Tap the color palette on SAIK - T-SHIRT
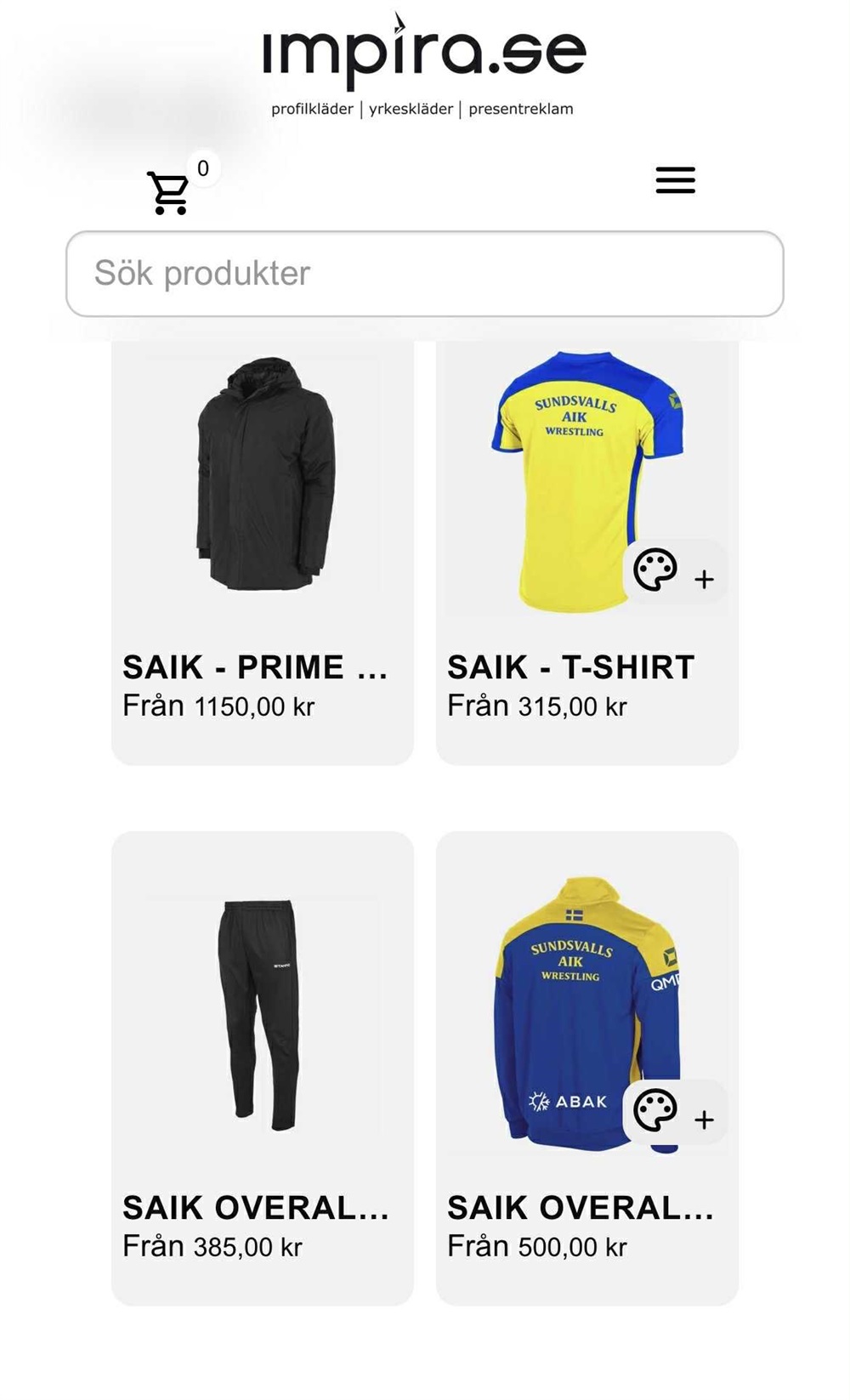 (x=656, y=570)
